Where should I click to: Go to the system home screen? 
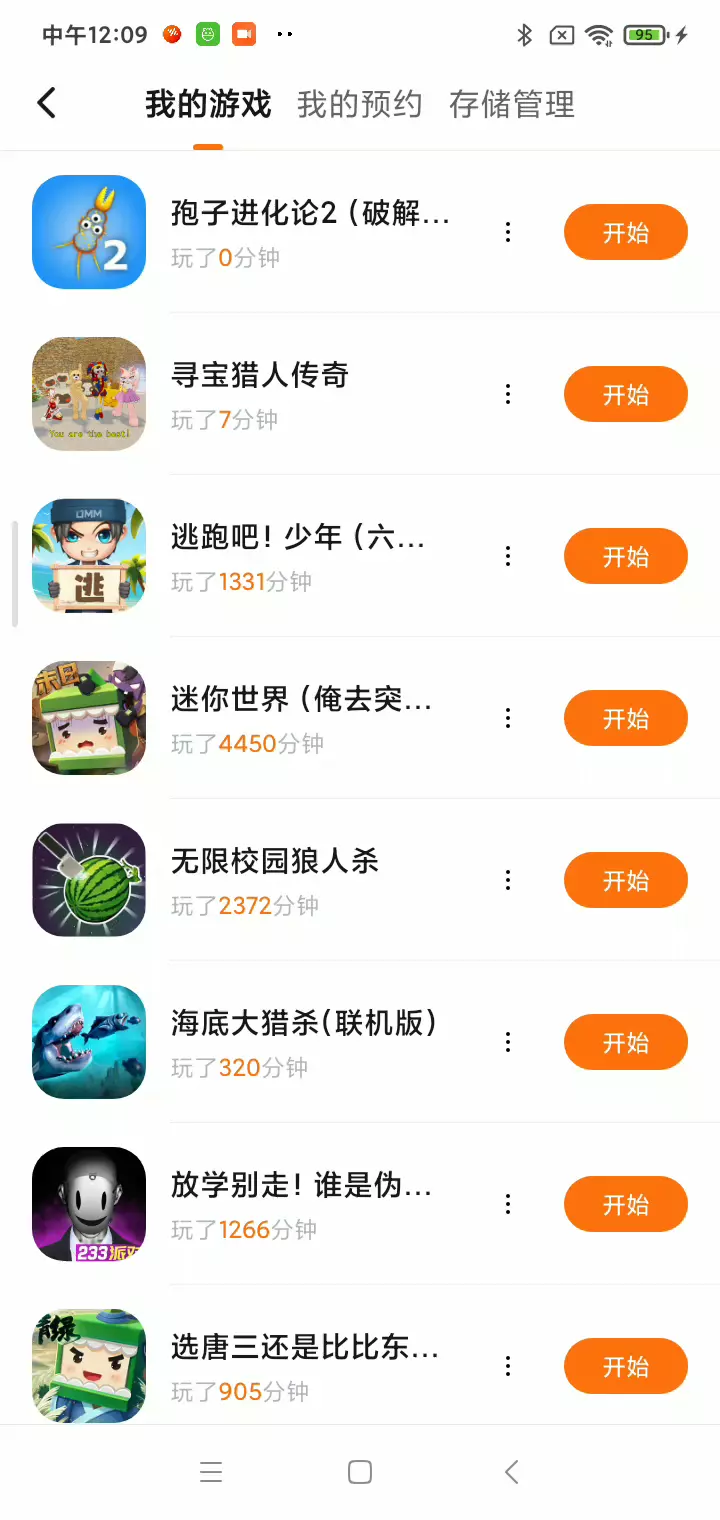point(360,1472)
